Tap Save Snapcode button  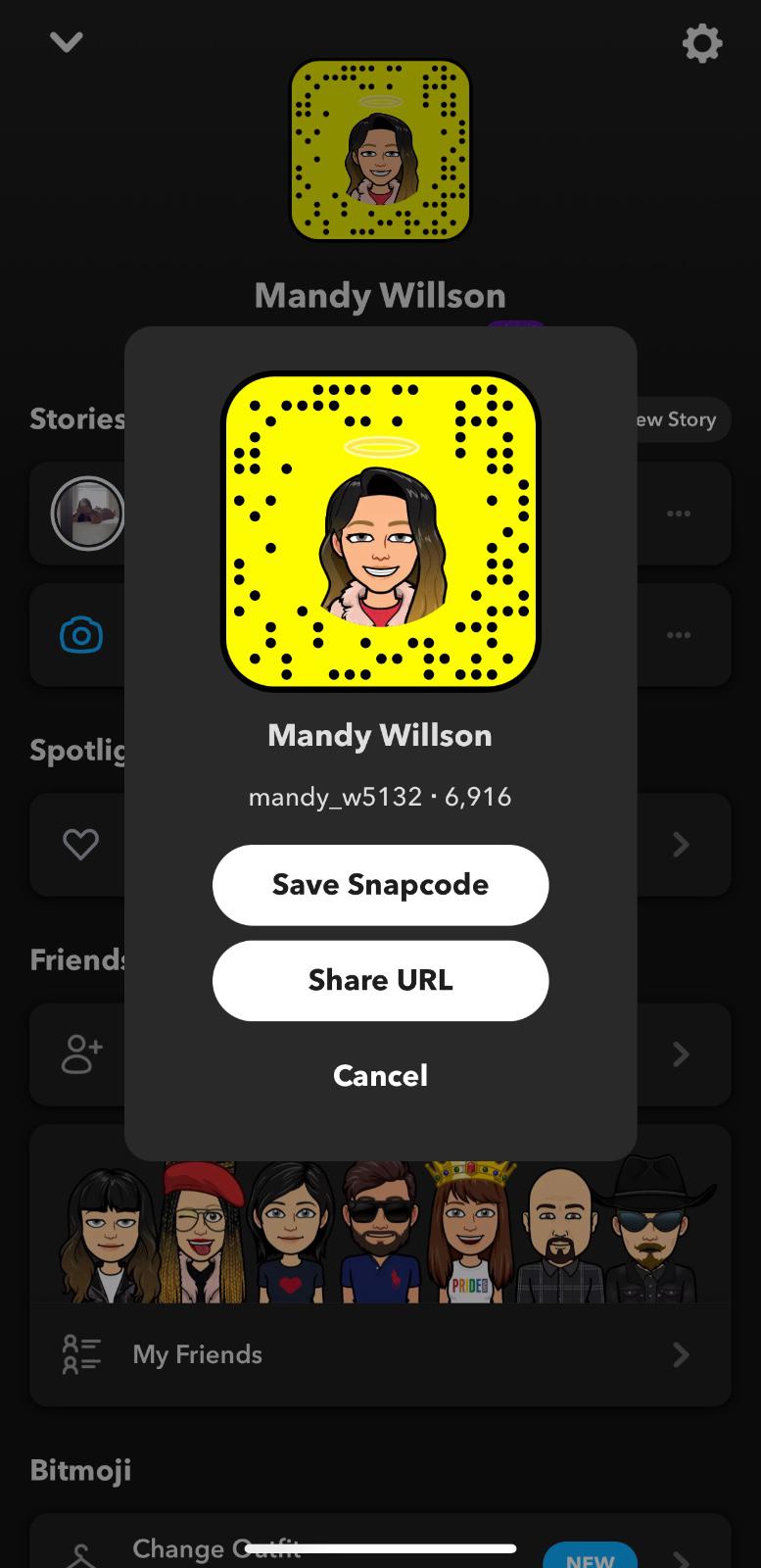click(380, 885)
